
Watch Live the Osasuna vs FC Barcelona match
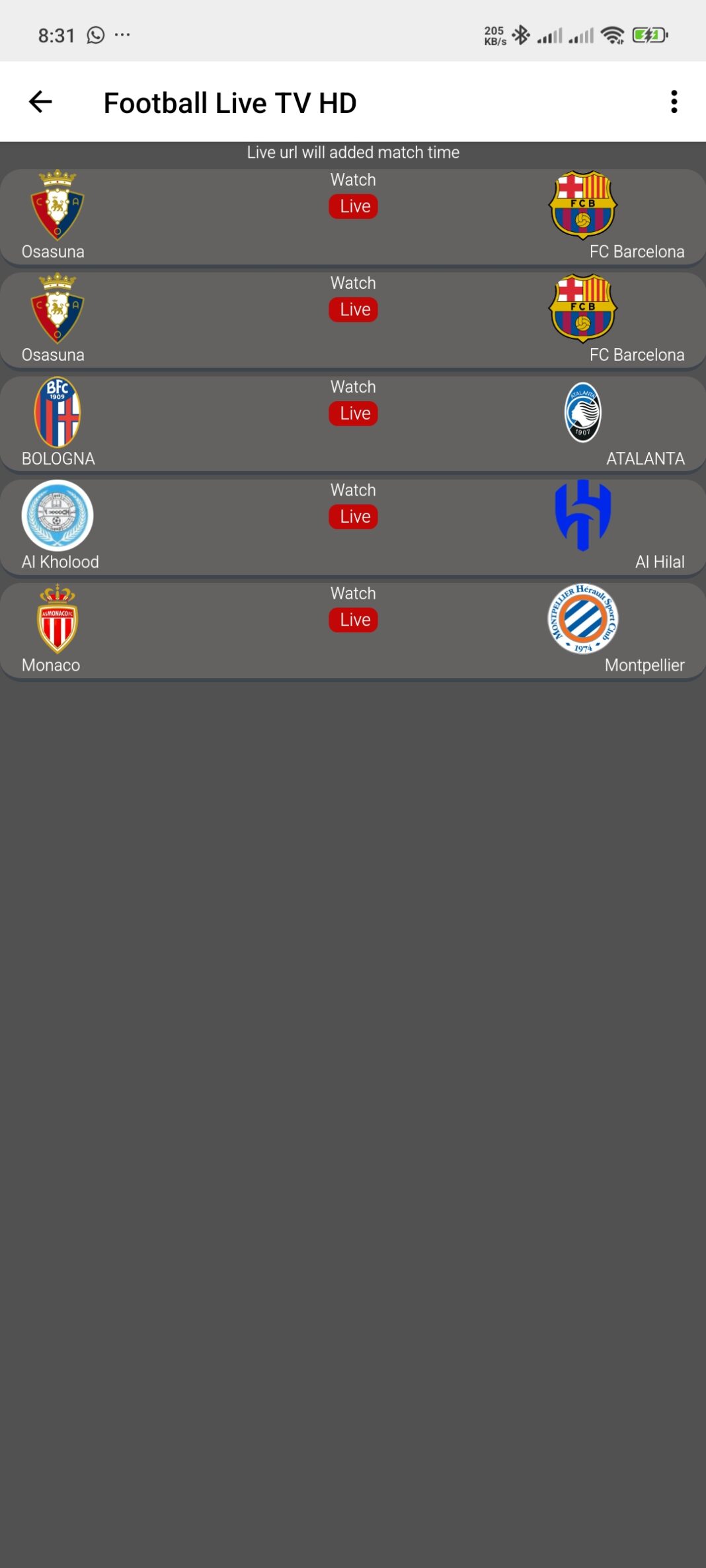(x=352, y=205)
